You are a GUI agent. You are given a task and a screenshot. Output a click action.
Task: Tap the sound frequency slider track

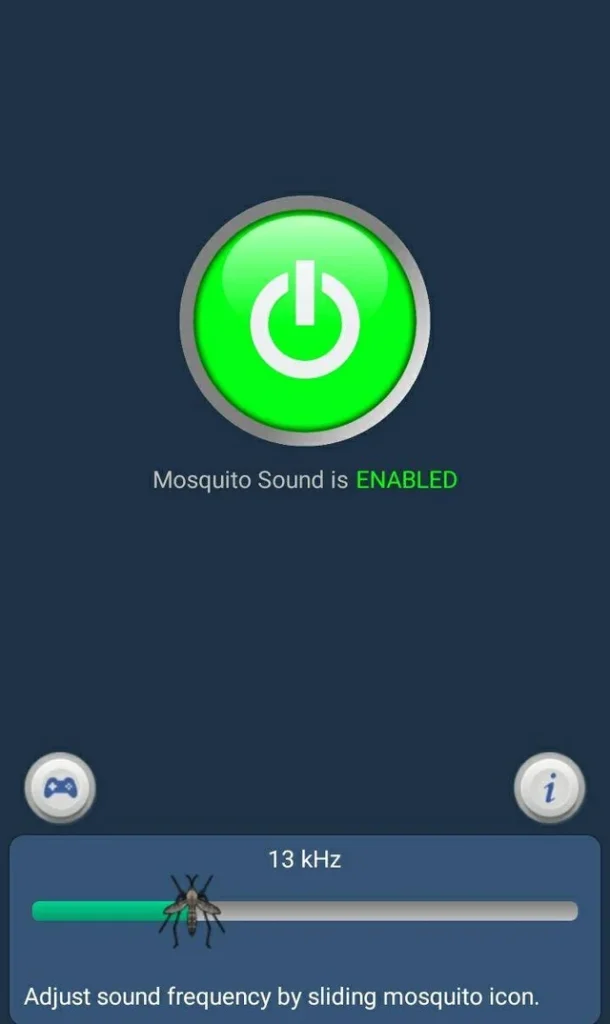pos(400,911)
